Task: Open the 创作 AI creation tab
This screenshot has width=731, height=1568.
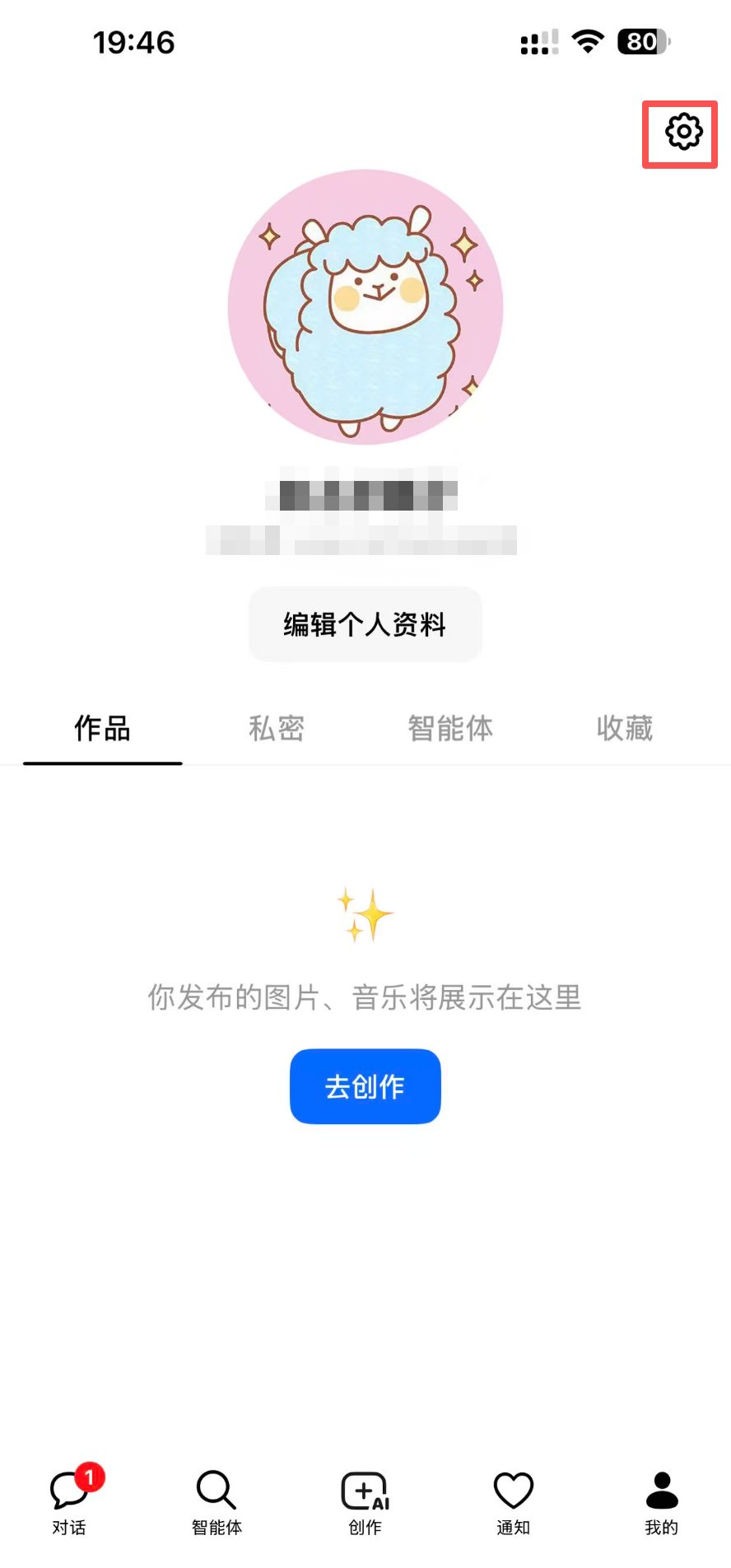Action: tap(365, 1502)
